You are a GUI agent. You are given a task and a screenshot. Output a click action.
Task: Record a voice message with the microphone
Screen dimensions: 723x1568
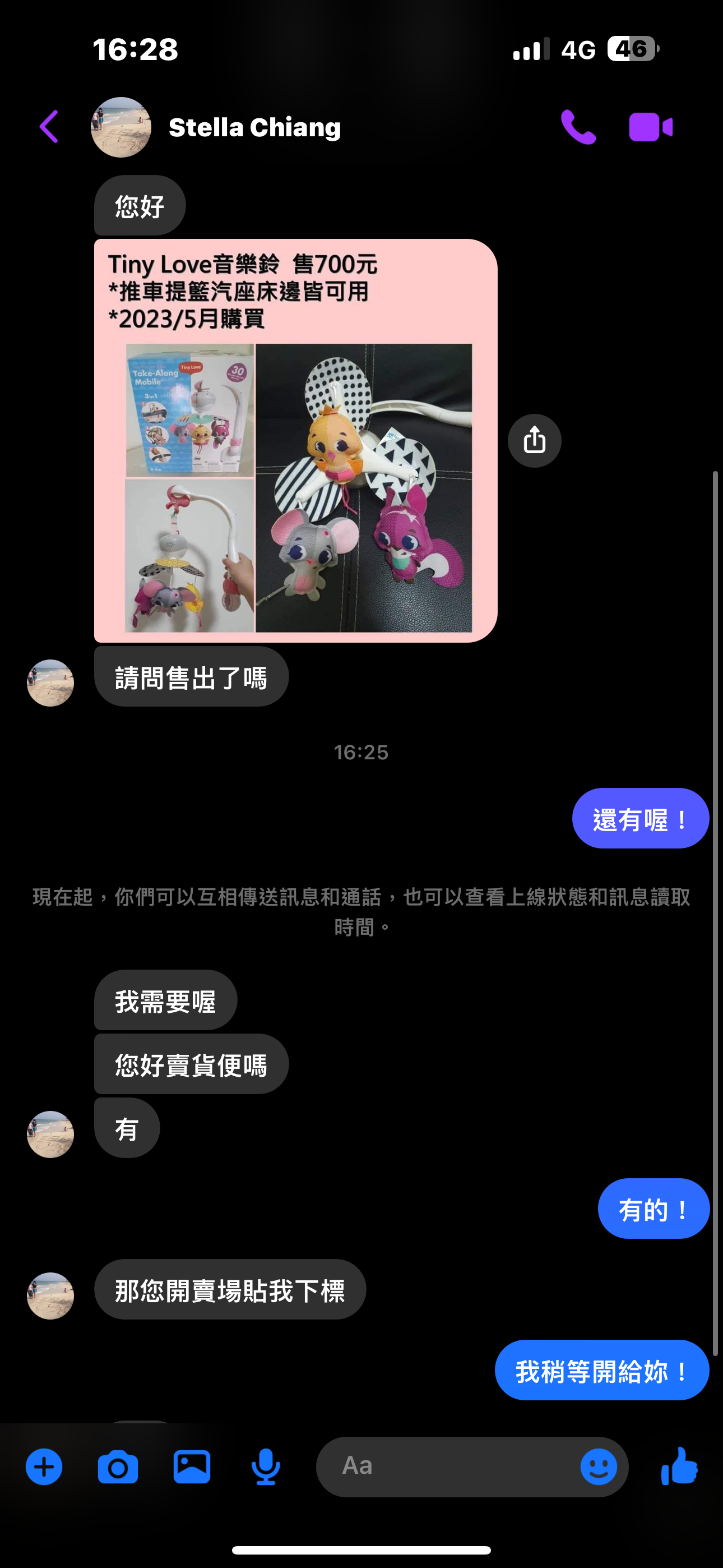266,1467
